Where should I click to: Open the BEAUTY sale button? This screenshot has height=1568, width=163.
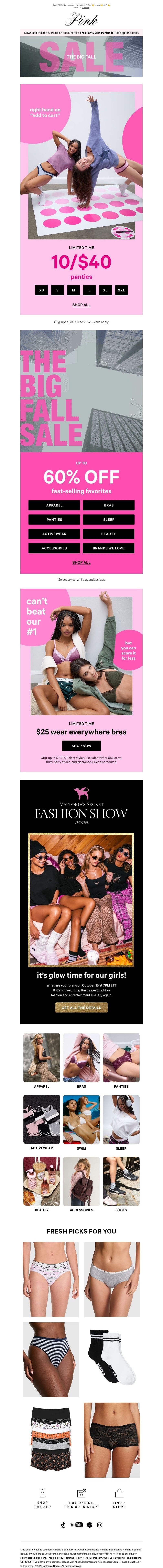[109, 534]
